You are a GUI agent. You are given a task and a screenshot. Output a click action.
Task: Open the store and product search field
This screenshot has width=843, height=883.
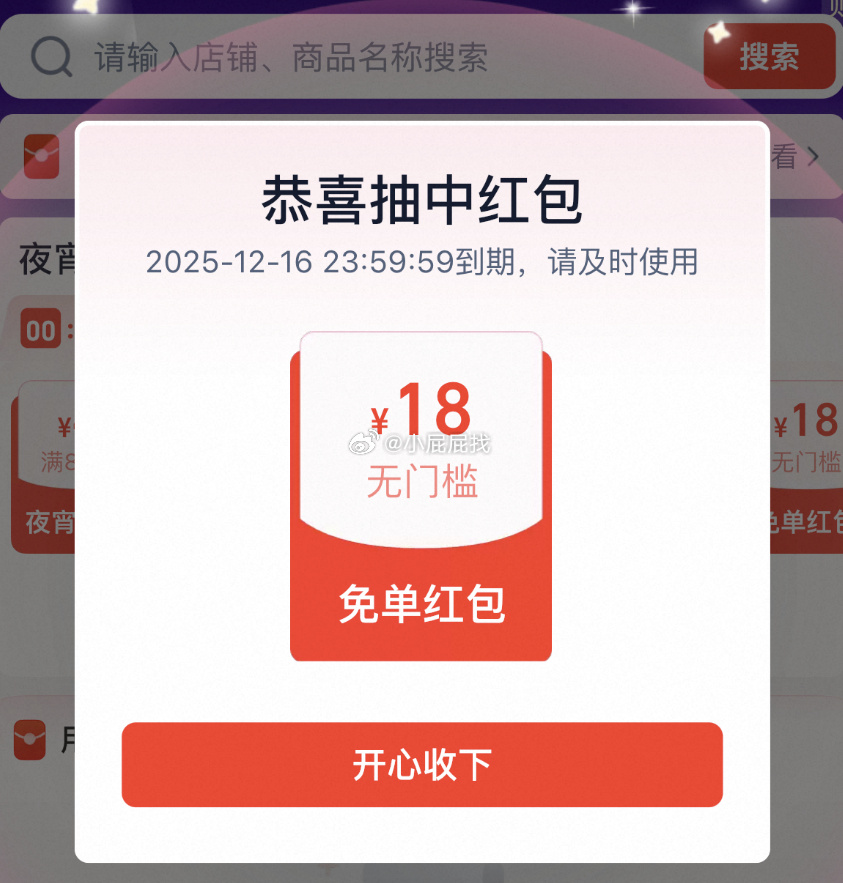pyautogui.click(x=350, y=58)
